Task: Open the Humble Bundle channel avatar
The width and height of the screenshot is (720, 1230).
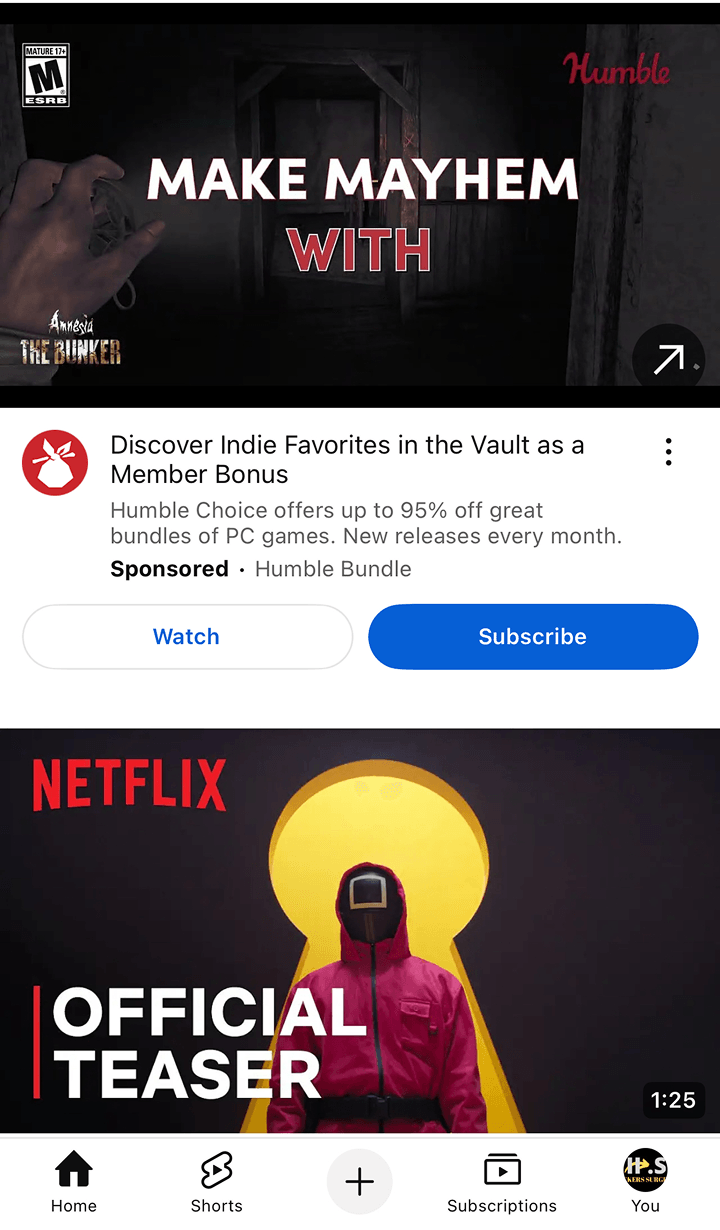Action: tap(55, 463)
